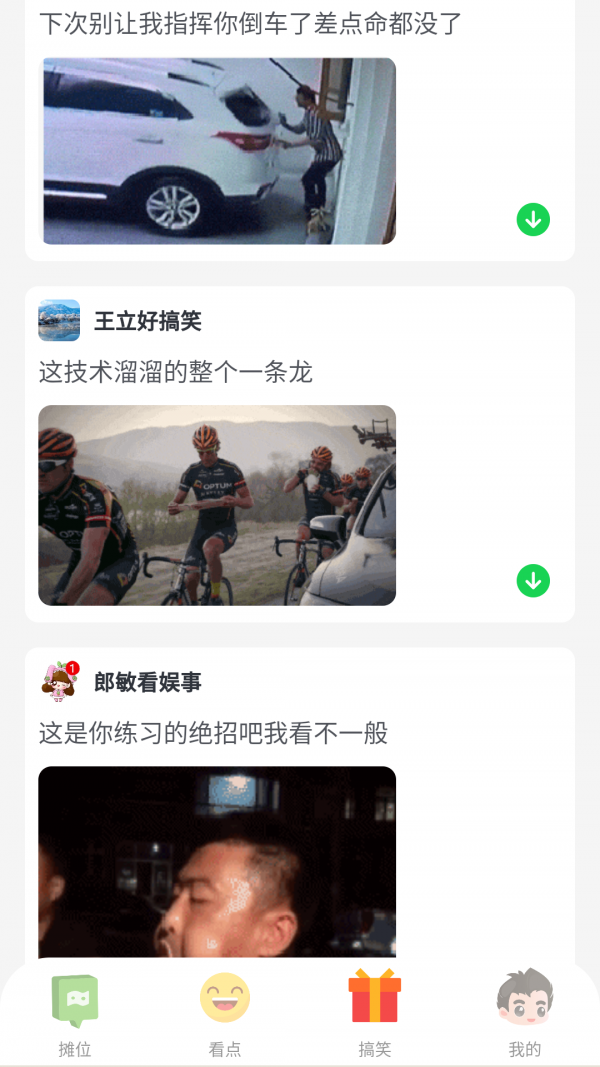The image size is (600, 1067).
Task: Download the car reversing GIF
Action: (x=533, y=219)
